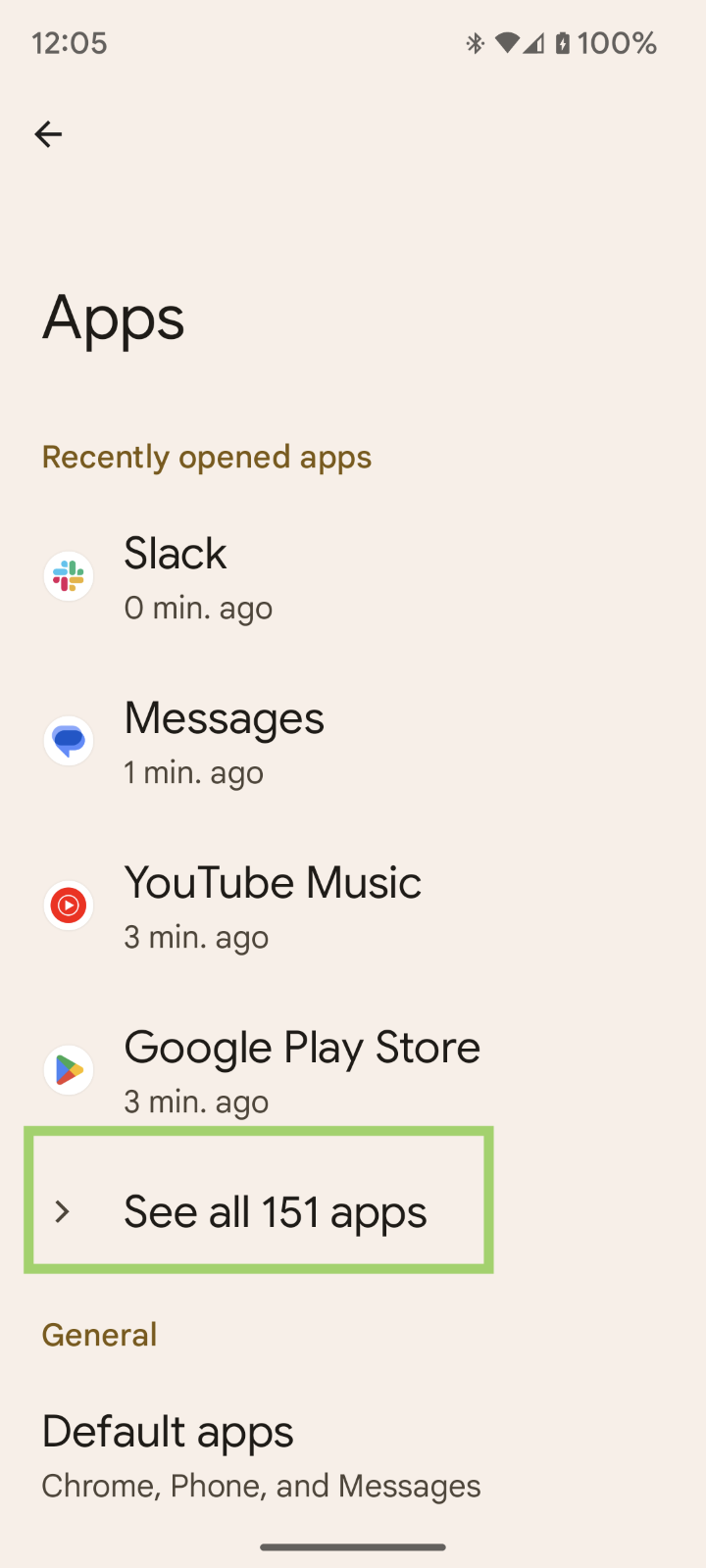Open the Google Play Store icon
Viewport: 706px width, 1568px height.
coord(68,1069)
